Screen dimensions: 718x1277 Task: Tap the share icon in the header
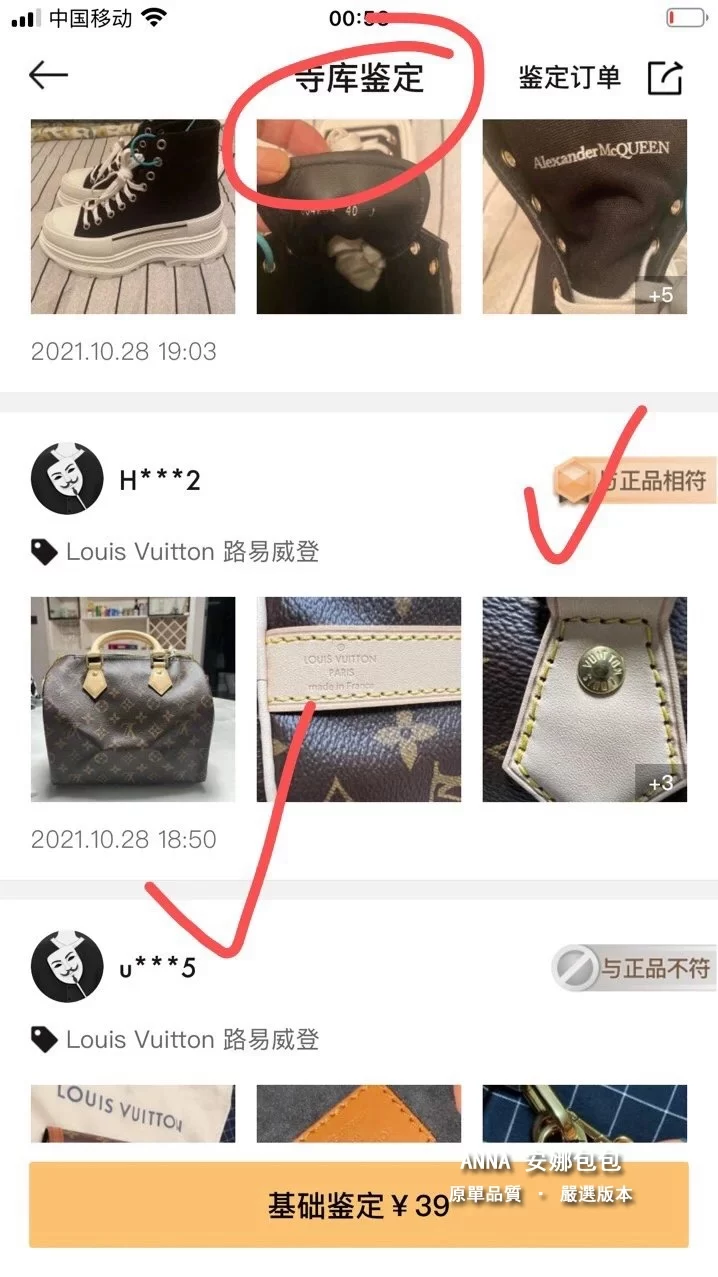[665, 78]
